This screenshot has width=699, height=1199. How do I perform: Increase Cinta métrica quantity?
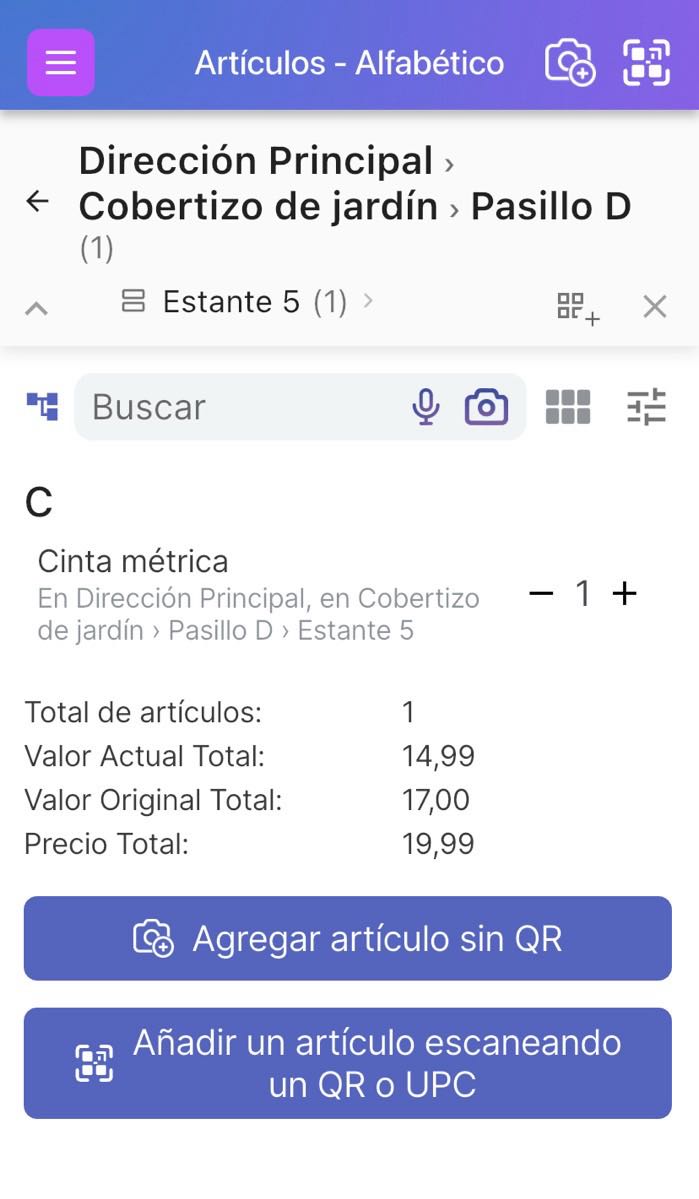(624, 594)
